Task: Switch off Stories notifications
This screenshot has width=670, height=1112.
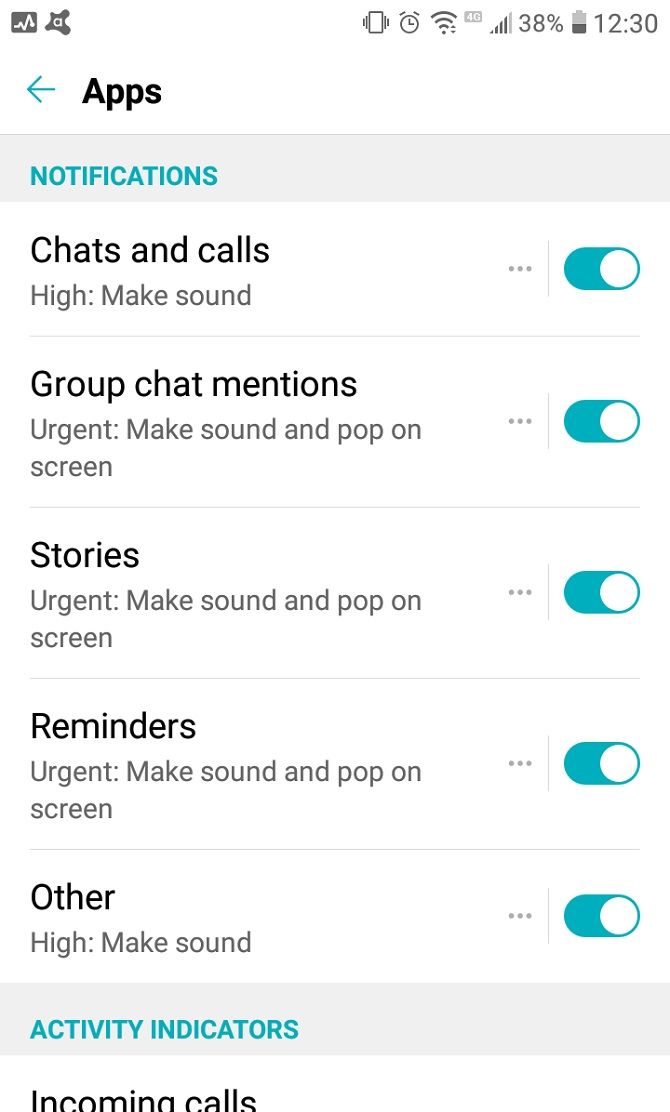Action: [601, 593]
